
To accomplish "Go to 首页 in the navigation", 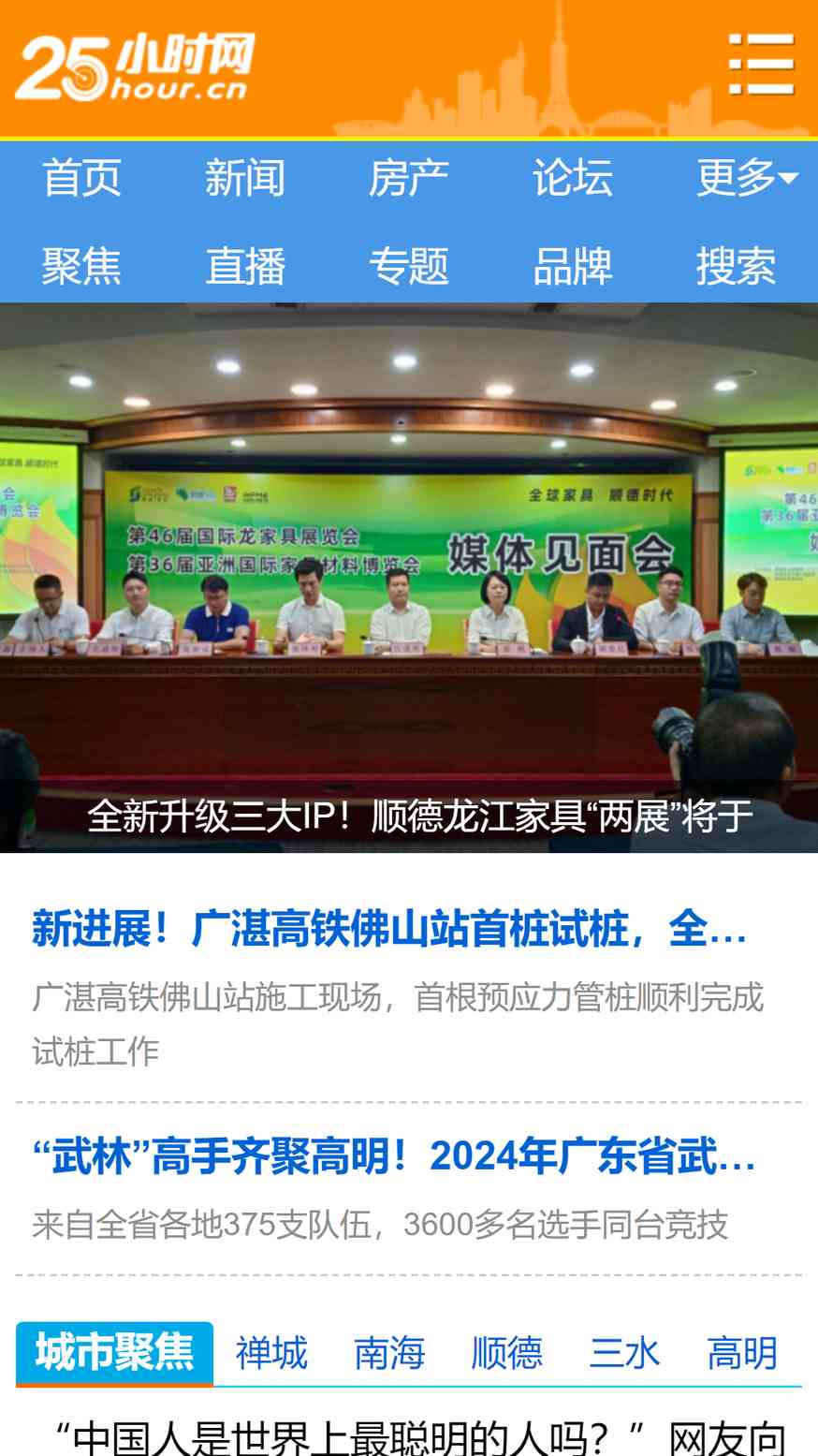I will pos(81,178).
